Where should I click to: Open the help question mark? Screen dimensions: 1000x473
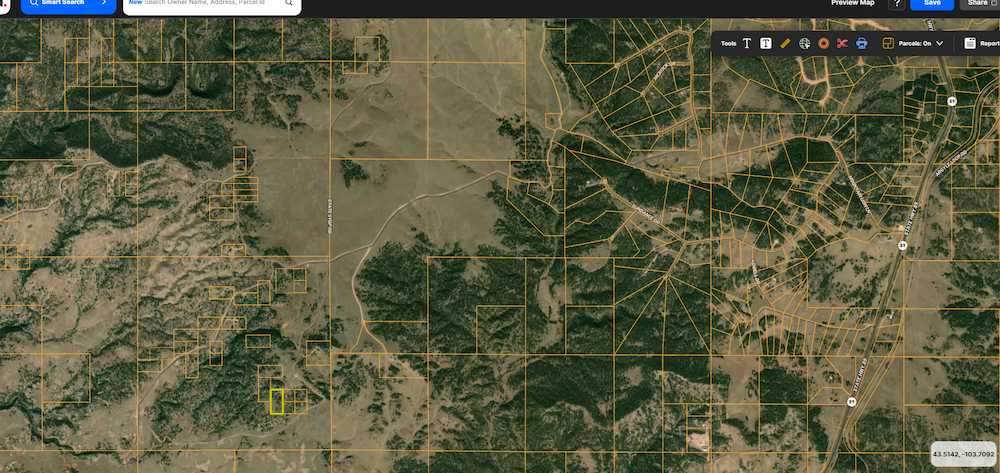click(896, 4)
